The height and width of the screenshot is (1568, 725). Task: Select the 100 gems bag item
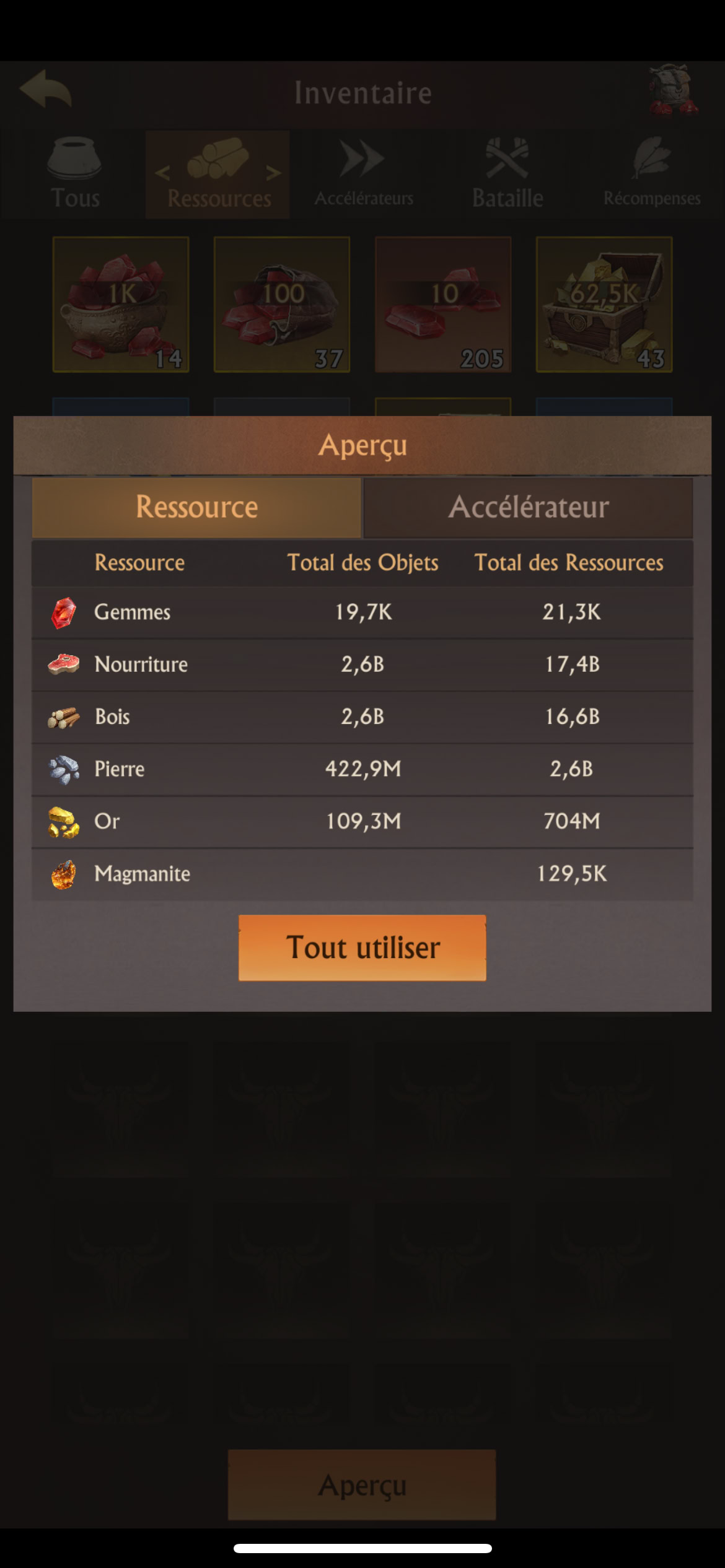(282, 304)
